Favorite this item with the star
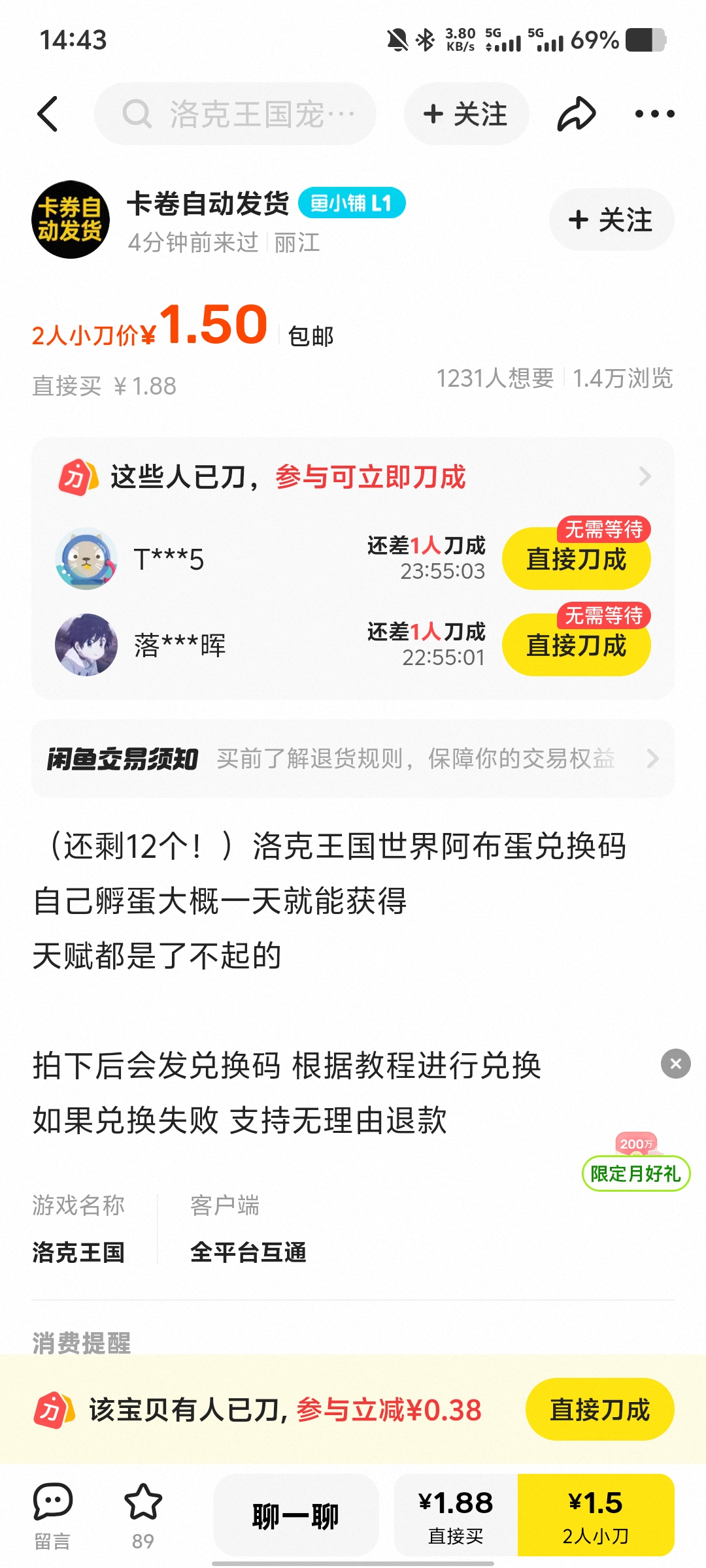706x1568 pixels. (143, 1516)
